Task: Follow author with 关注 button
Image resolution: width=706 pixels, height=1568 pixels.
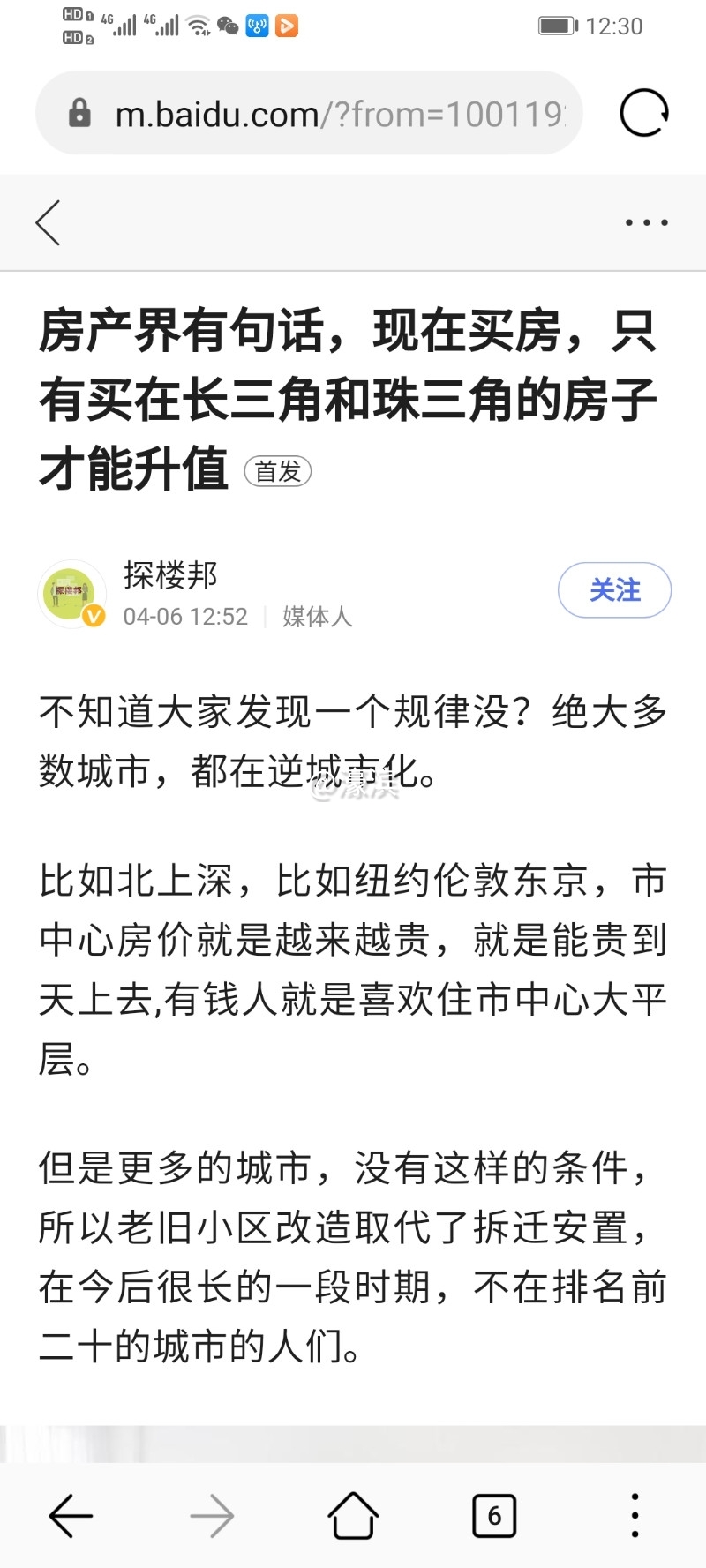Action: coord(614,589)
